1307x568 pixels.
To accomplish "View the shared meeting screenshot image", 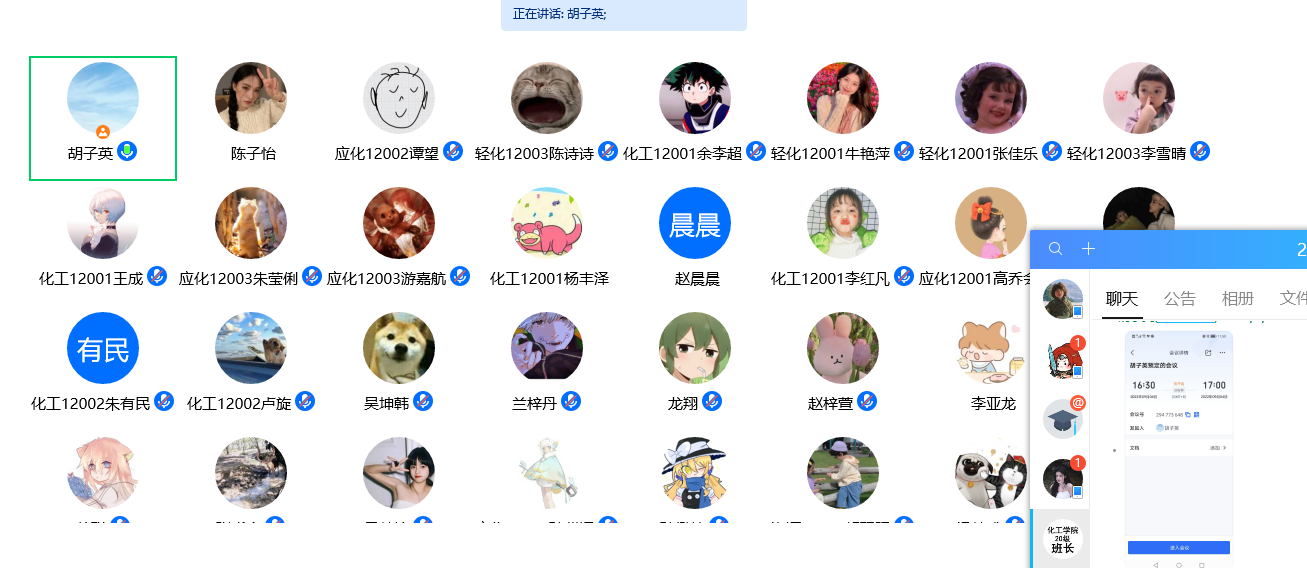I will [x=1178, y=445].
